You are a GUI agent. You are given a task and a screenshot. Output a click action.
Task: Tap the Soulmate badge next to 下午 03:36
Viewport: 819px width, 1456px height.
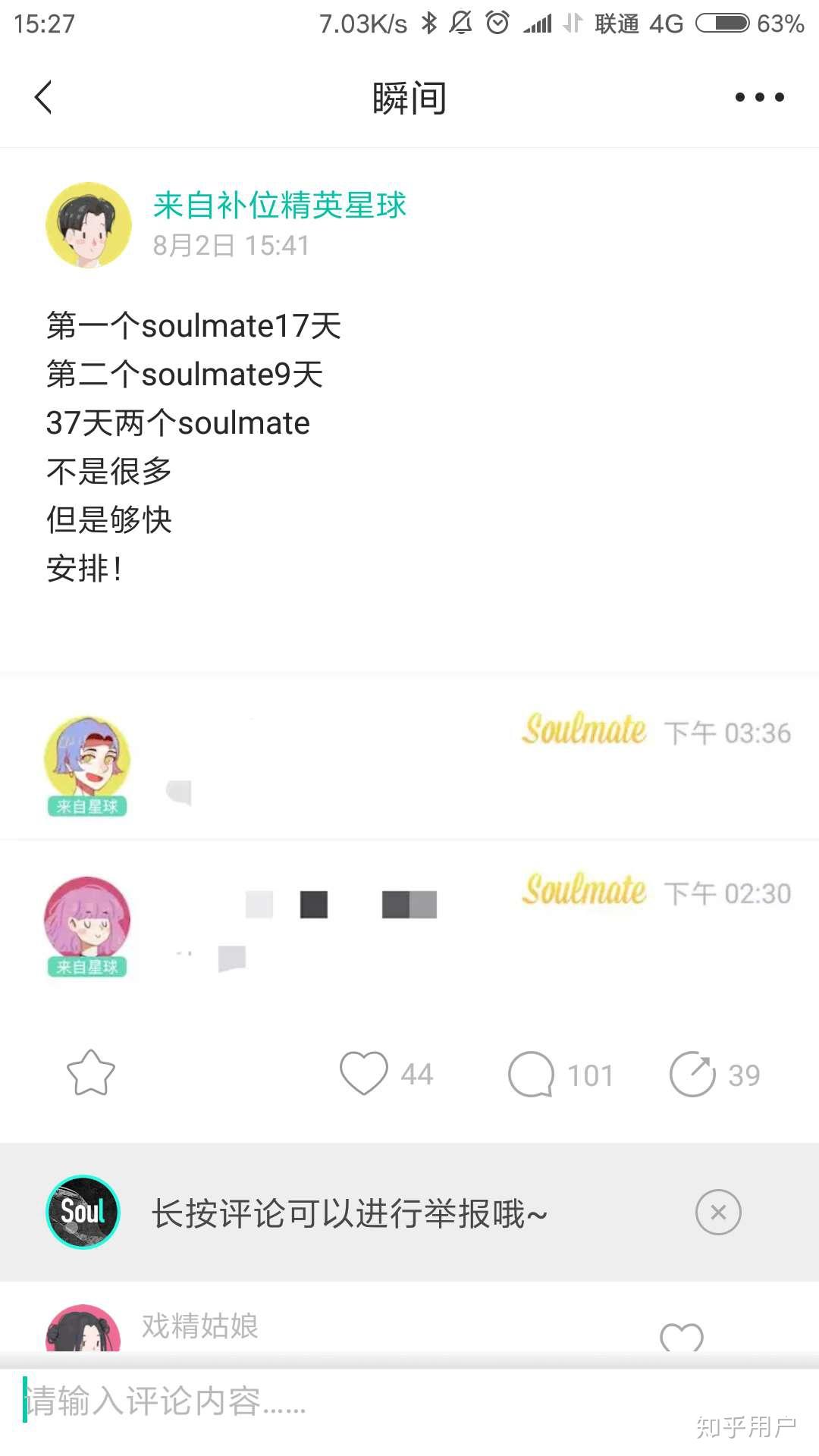pyautogui.click(x=584, y=730)
